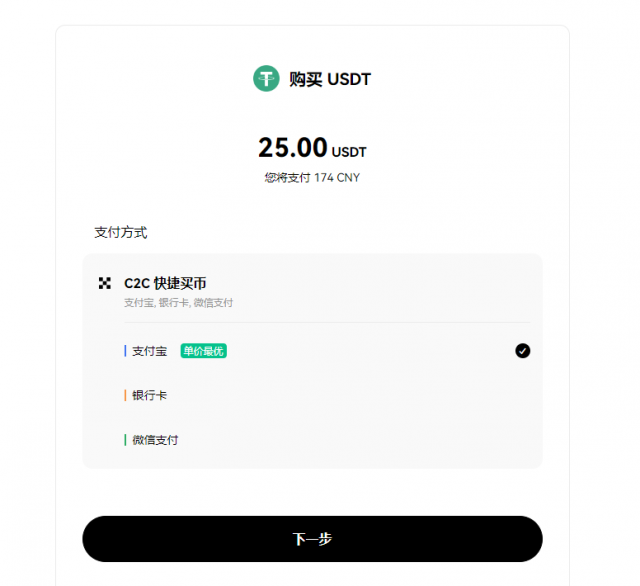Tap the 下一步 button to continue

pyautogui.click(x=312, y=539)
